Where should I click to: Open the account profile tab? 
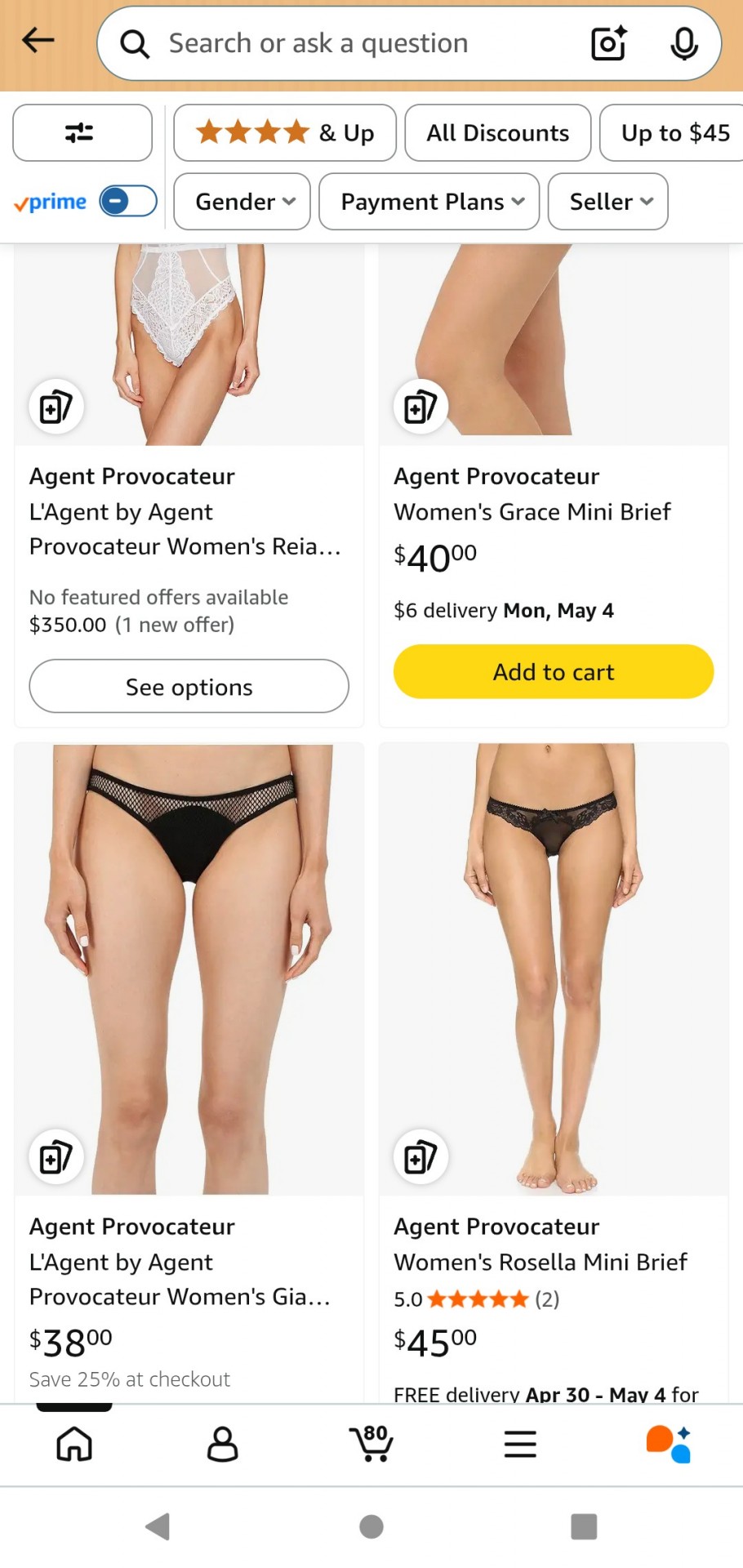(222, 1444)
